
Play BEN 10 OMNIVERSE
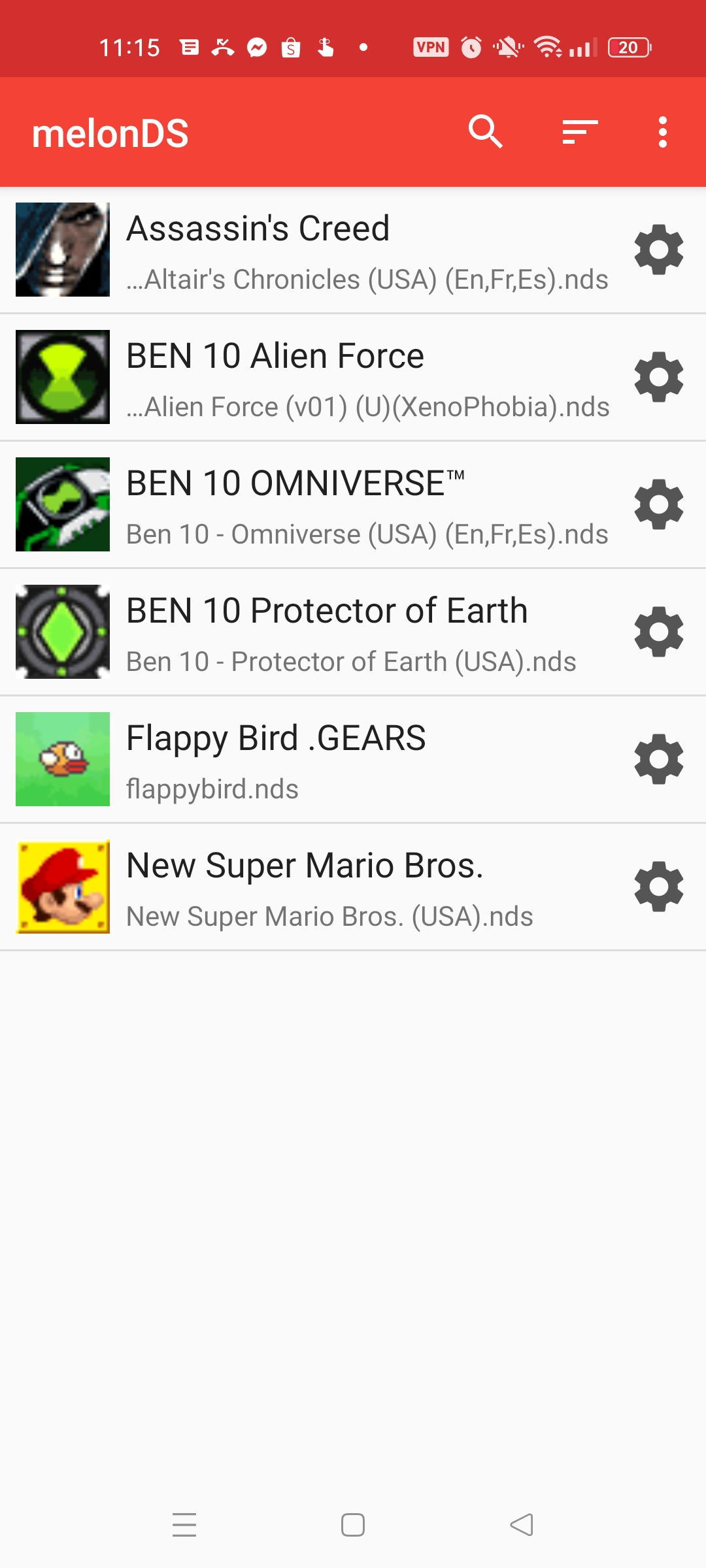click(314, 504)
